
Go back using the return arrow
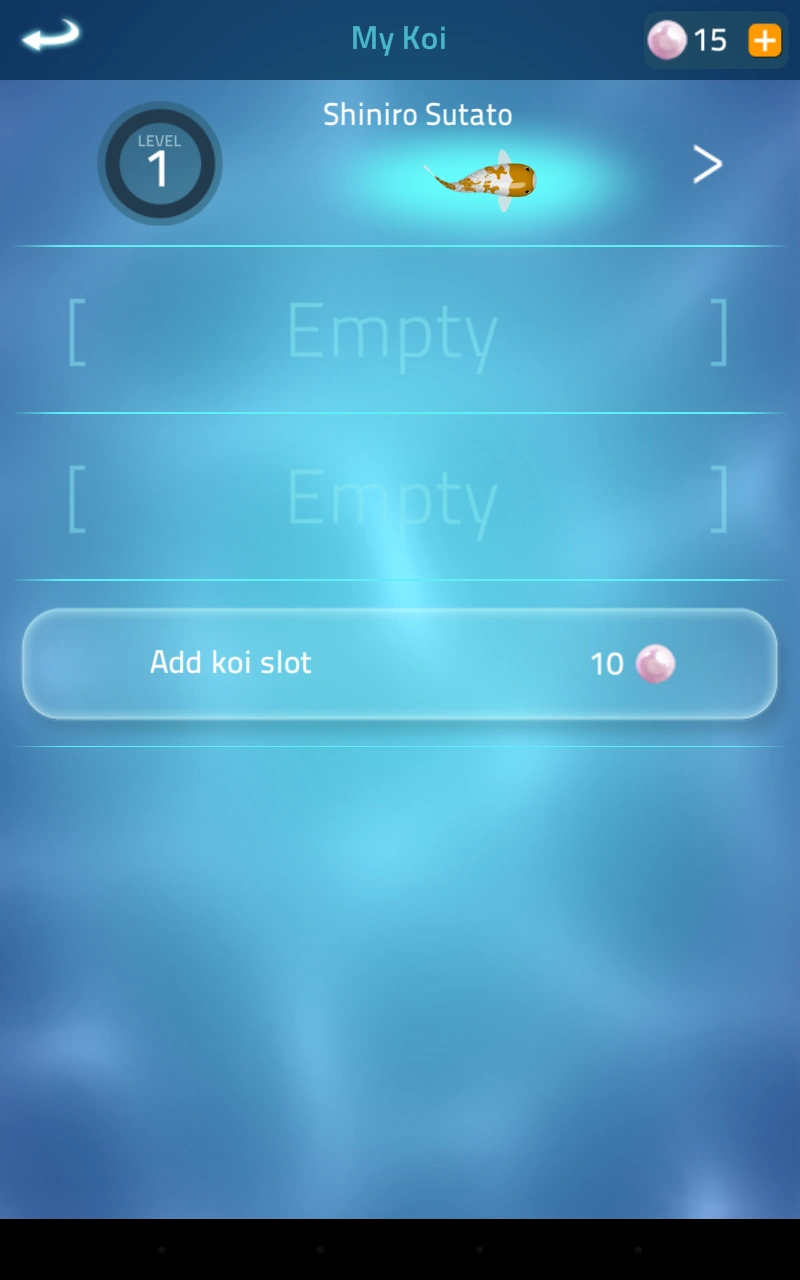(x=50, y=38)
